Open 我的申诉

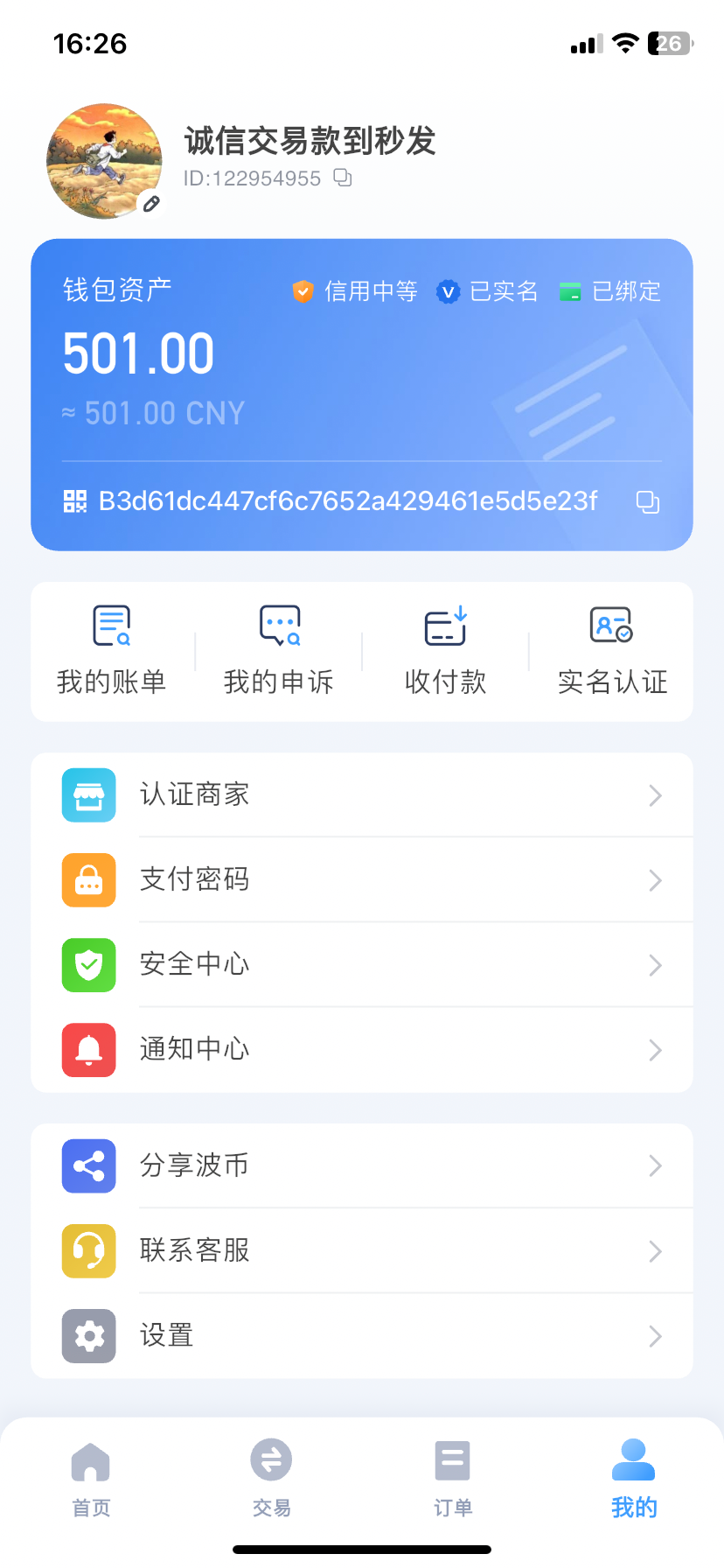[x=279, y=651]
